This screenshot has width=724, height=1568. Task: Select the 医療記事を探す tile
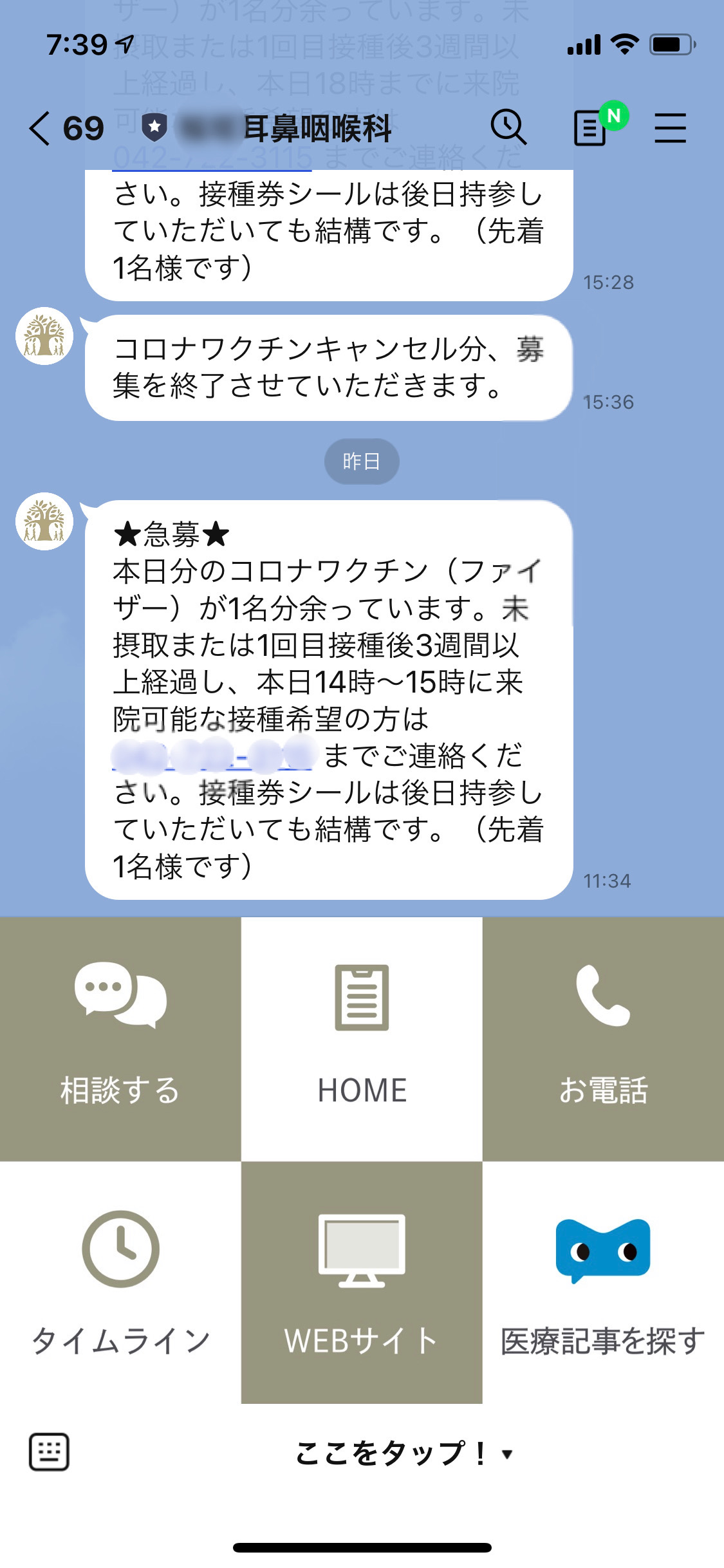pos(603,1282)
